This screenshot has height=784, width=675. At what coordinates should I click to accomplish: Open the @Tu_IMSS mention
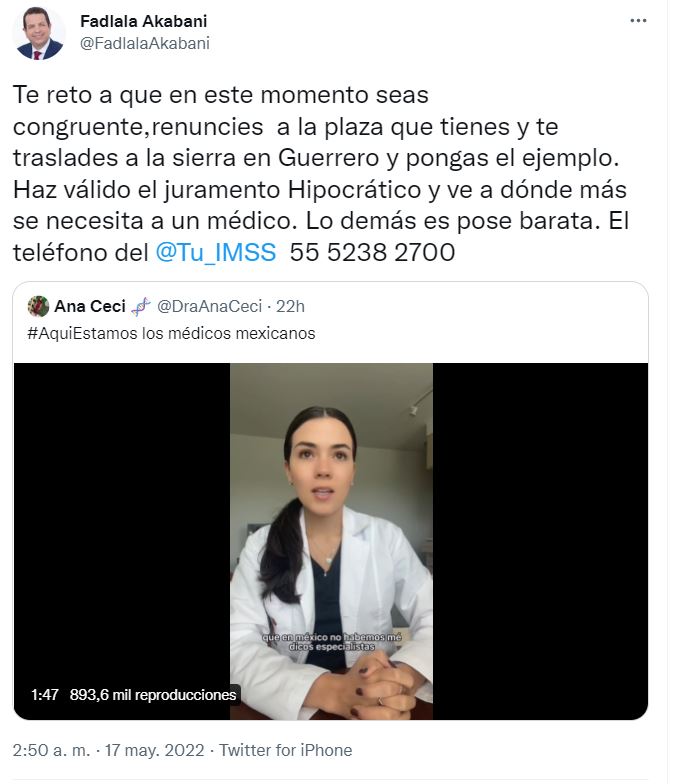pyautogui.click(x=216, y=253)
